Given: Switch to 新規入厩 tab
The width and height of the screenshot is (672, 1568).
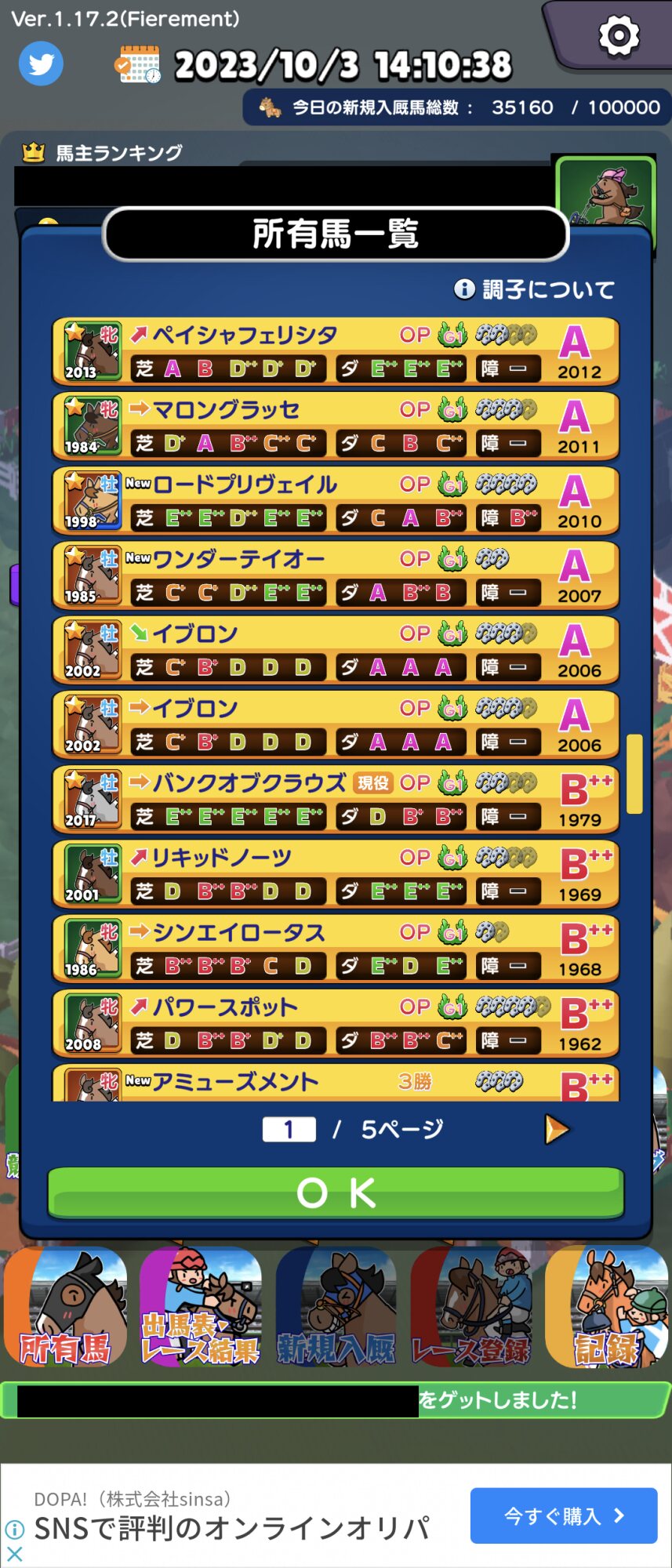Looking at the screenshot, I should click(x=336, y=1308).
